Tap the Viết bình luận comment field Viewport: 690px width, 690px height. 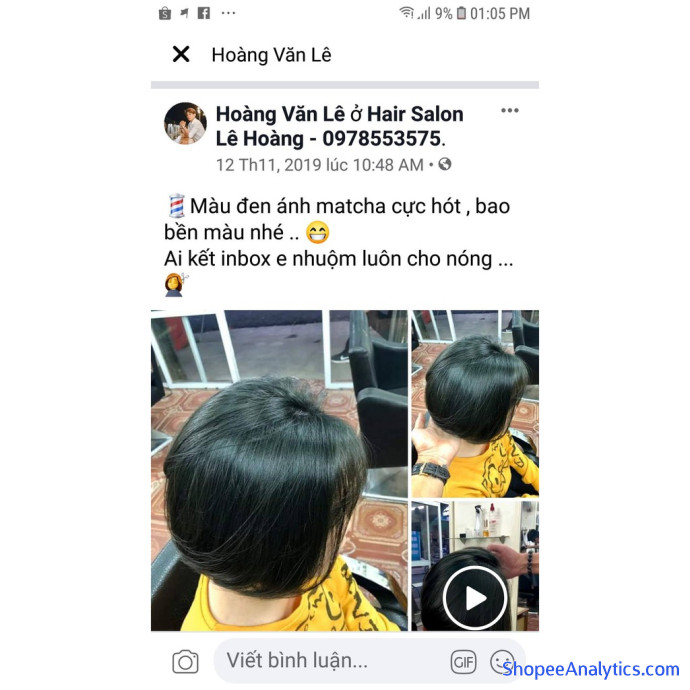pyautogui.click(x=330, y=660)
